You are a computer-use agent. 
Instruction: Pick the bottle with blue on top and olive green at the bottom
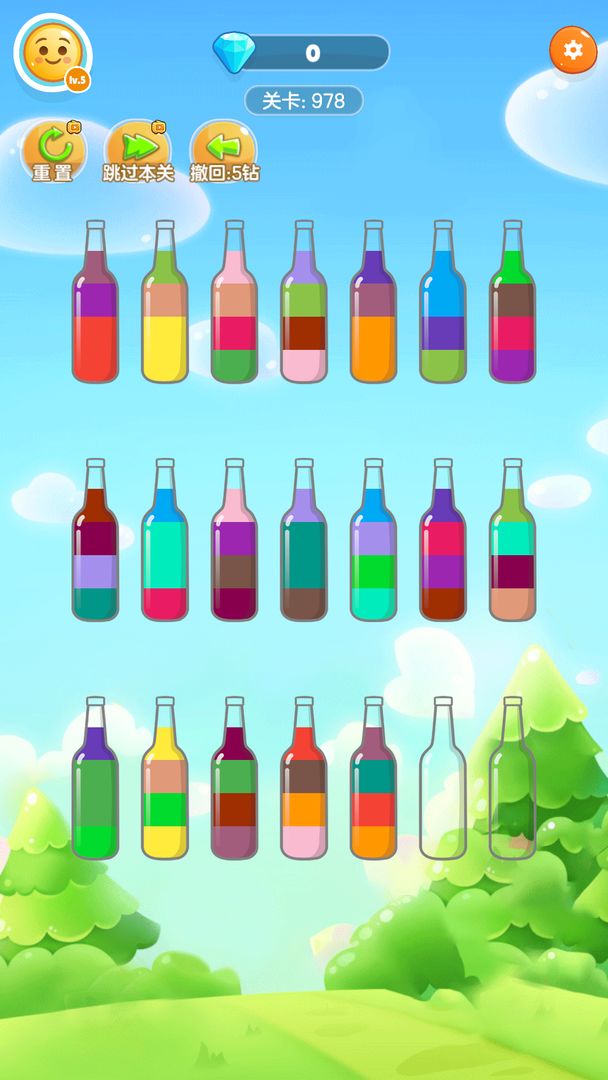[443, 310]
